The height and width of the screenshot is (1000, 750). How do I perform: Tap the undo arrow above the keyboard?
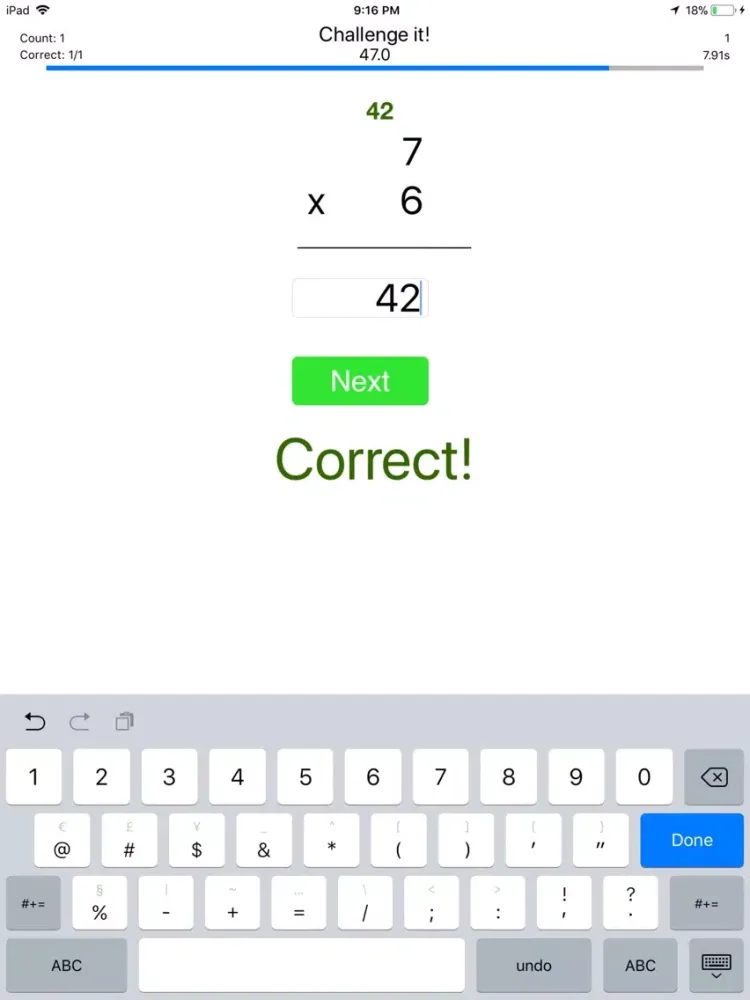(35, 721)
